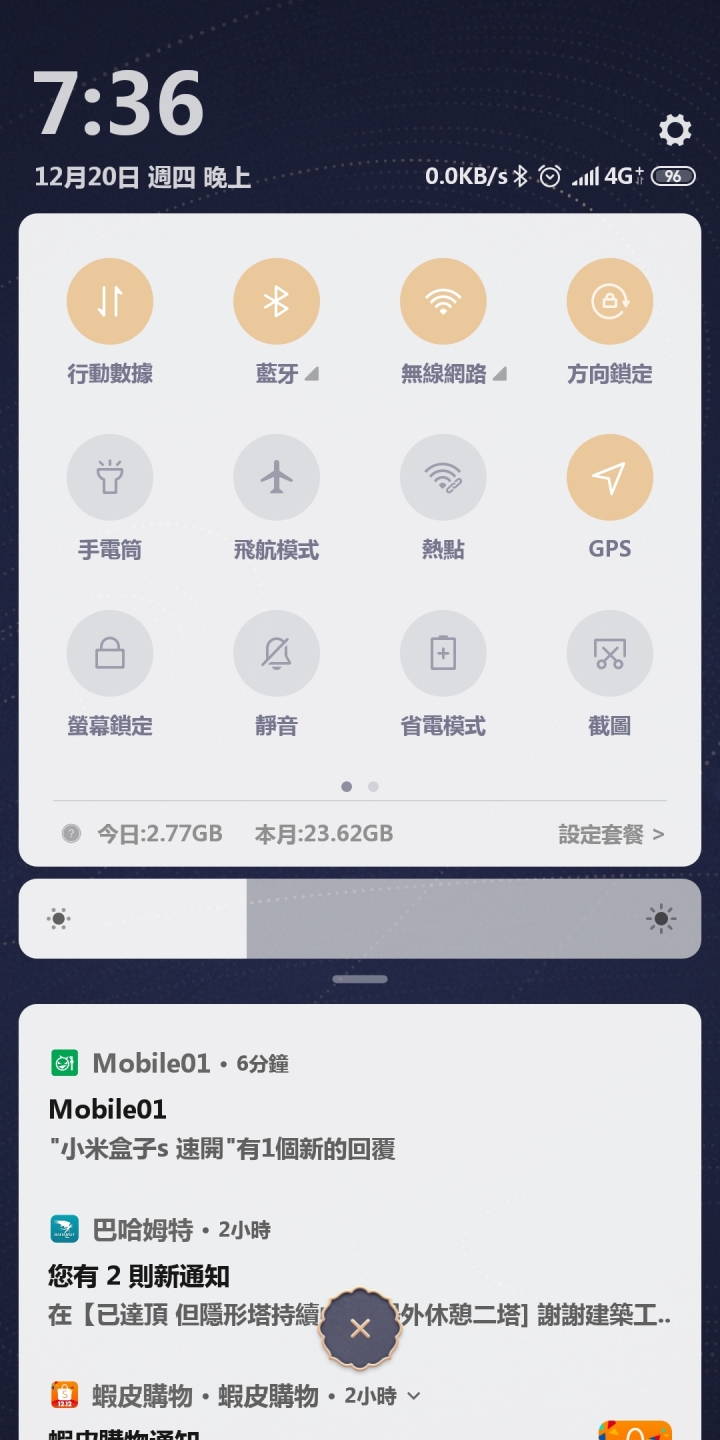Toggle 方向鎖定 orientation lock
This screenshot has height=1440, width=720.
tap(609, 301)
